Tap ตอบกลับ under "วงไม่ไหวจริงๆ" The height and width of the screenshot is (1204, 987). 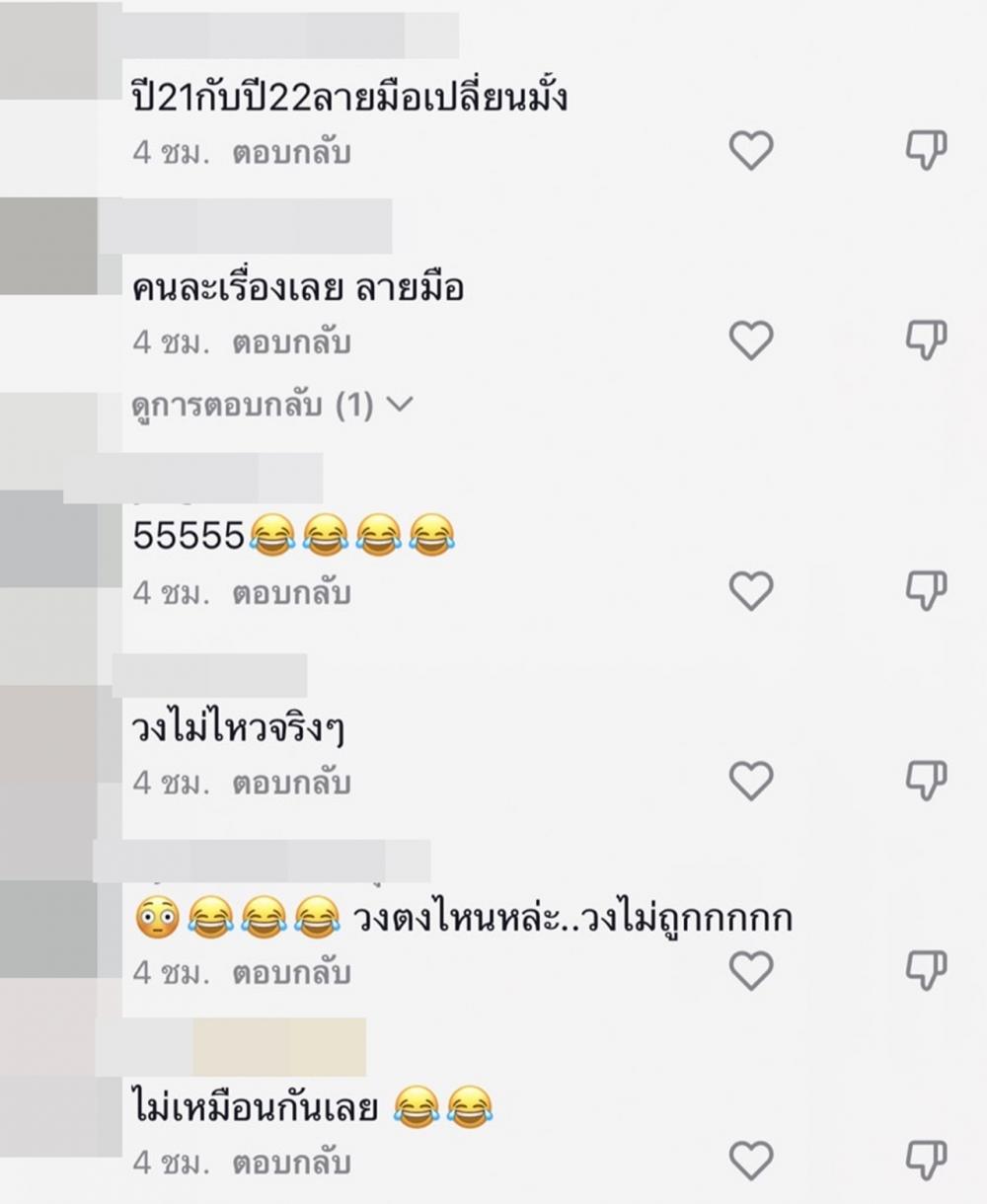[291, 784]
